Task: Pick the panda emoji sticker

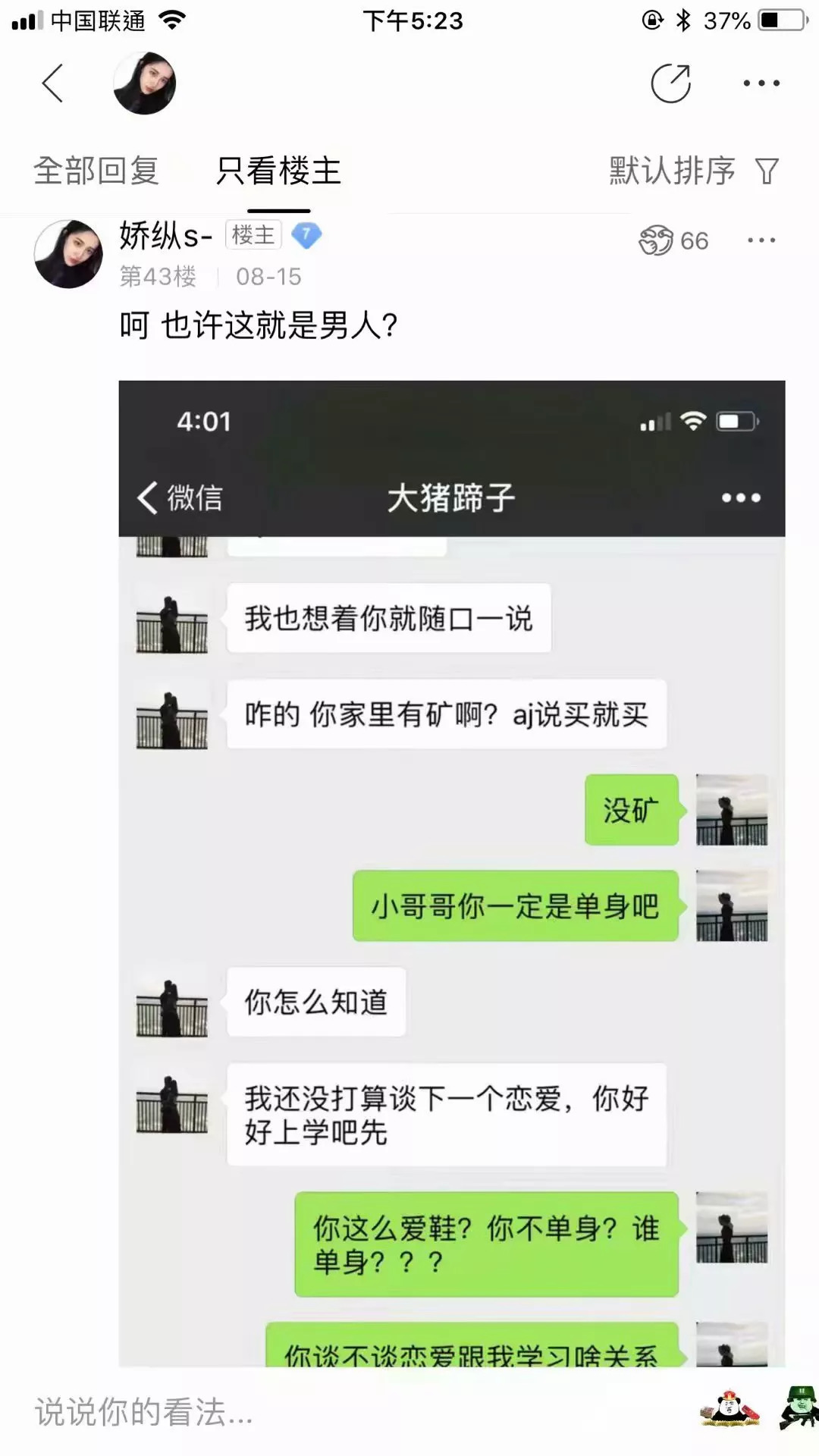Action: coord(730,1409)
